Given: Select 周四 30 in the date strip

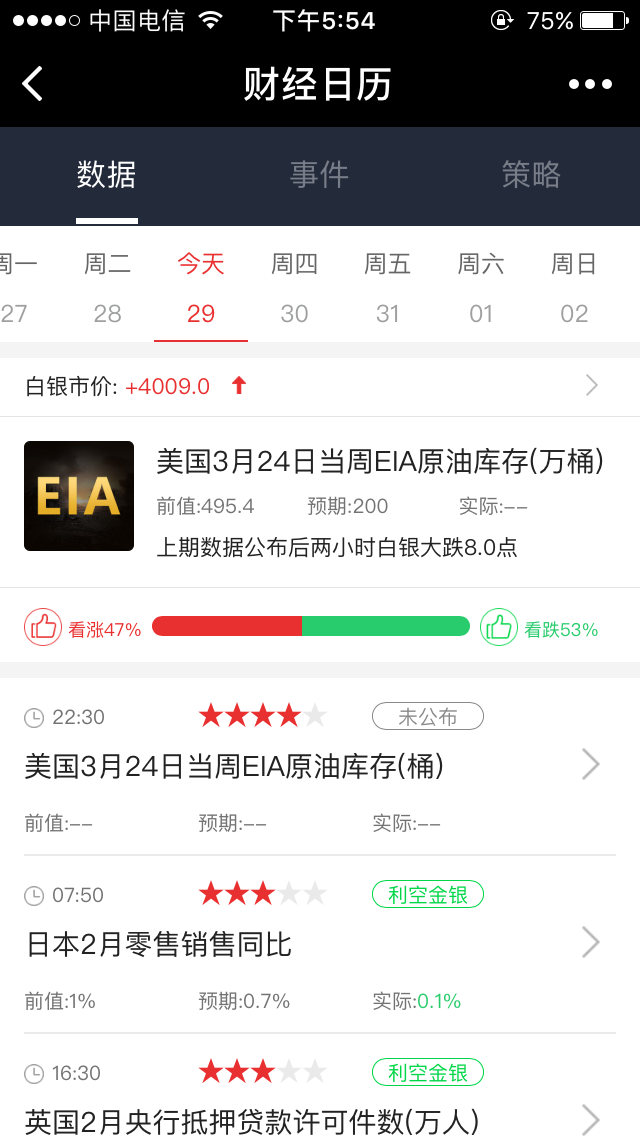Looking at the screenshot, I should tap(294, 288).
